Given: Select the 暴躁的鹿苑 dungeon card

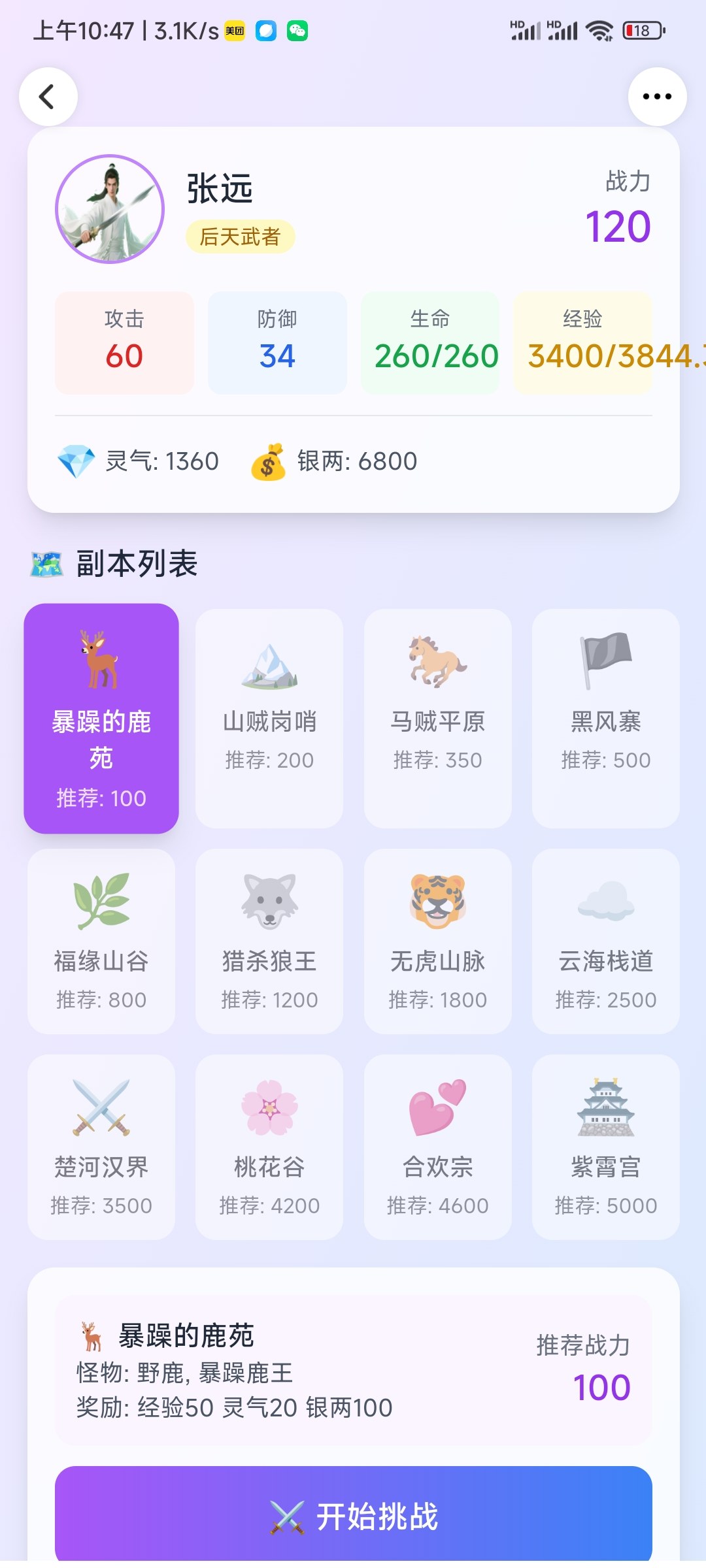Looking at the screenshot, I should [101, 718].
